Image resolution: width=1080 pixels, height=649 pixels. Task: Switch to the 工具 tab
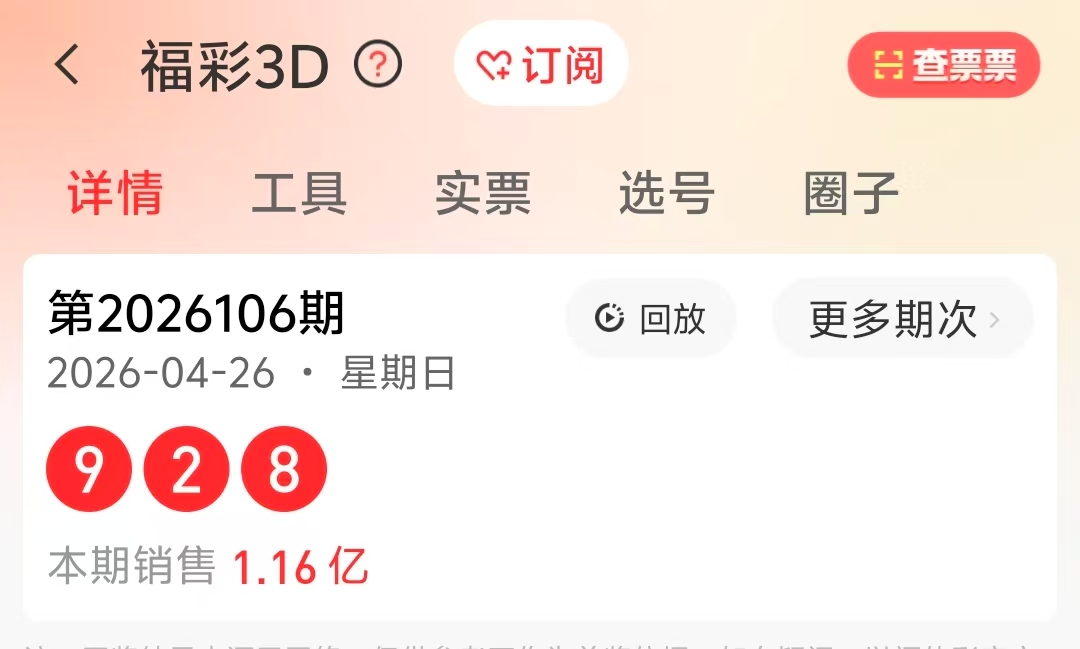click(x=299, y=193)
